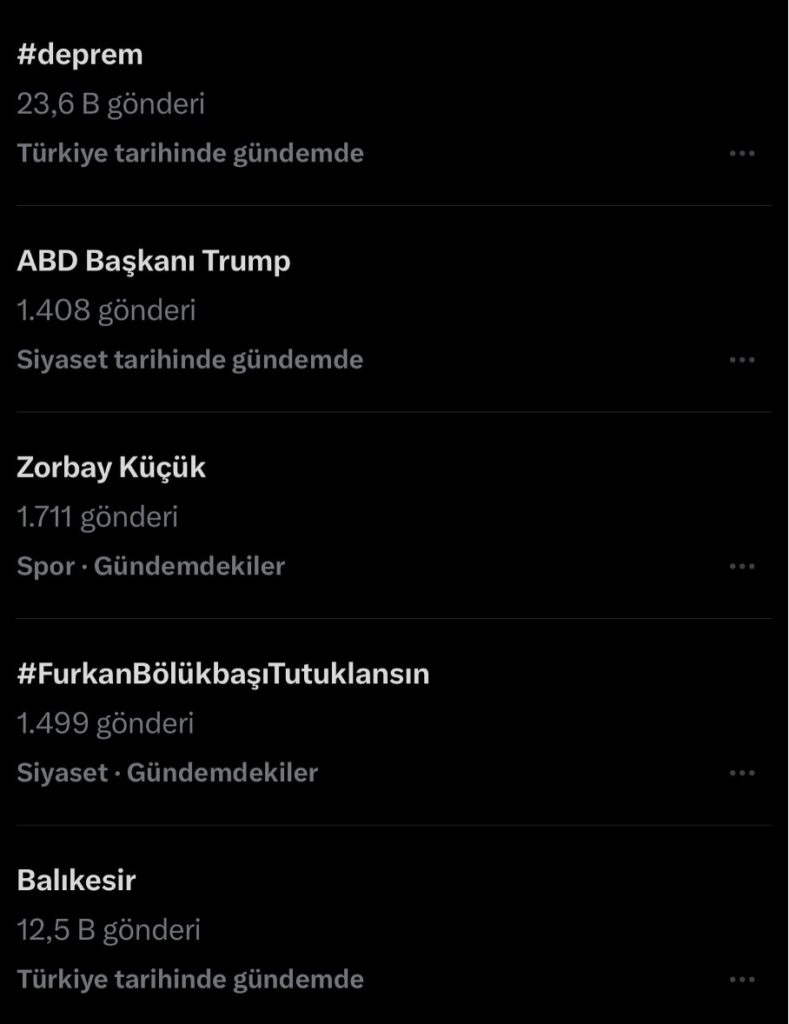This screenshot has width=789, height=1024.
Task: Open the #FurkanBölükbaşıTutuklansın hashtag
Action: [223, 674]
